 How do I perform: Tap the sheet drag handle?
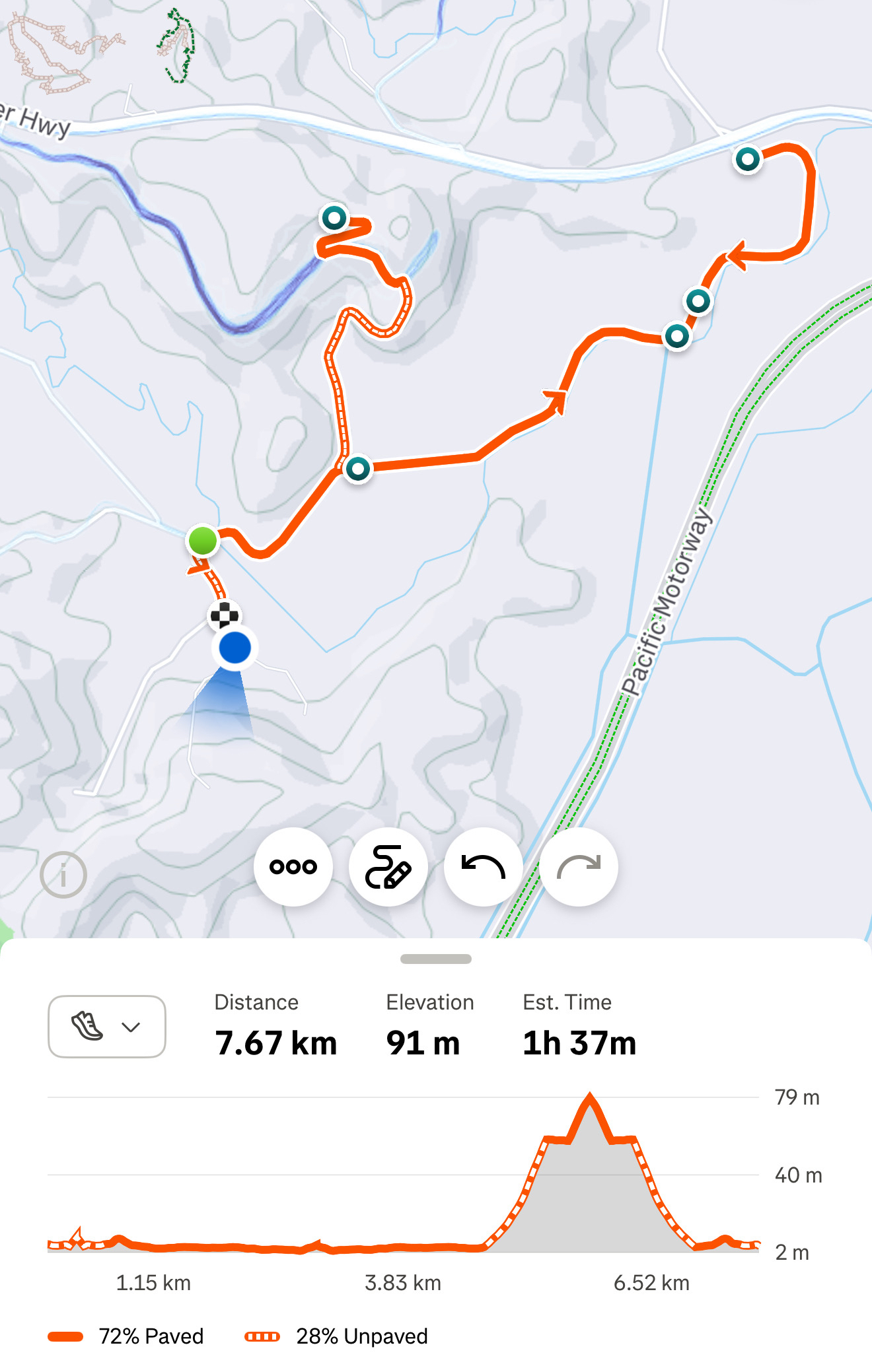tap(436, 959)
